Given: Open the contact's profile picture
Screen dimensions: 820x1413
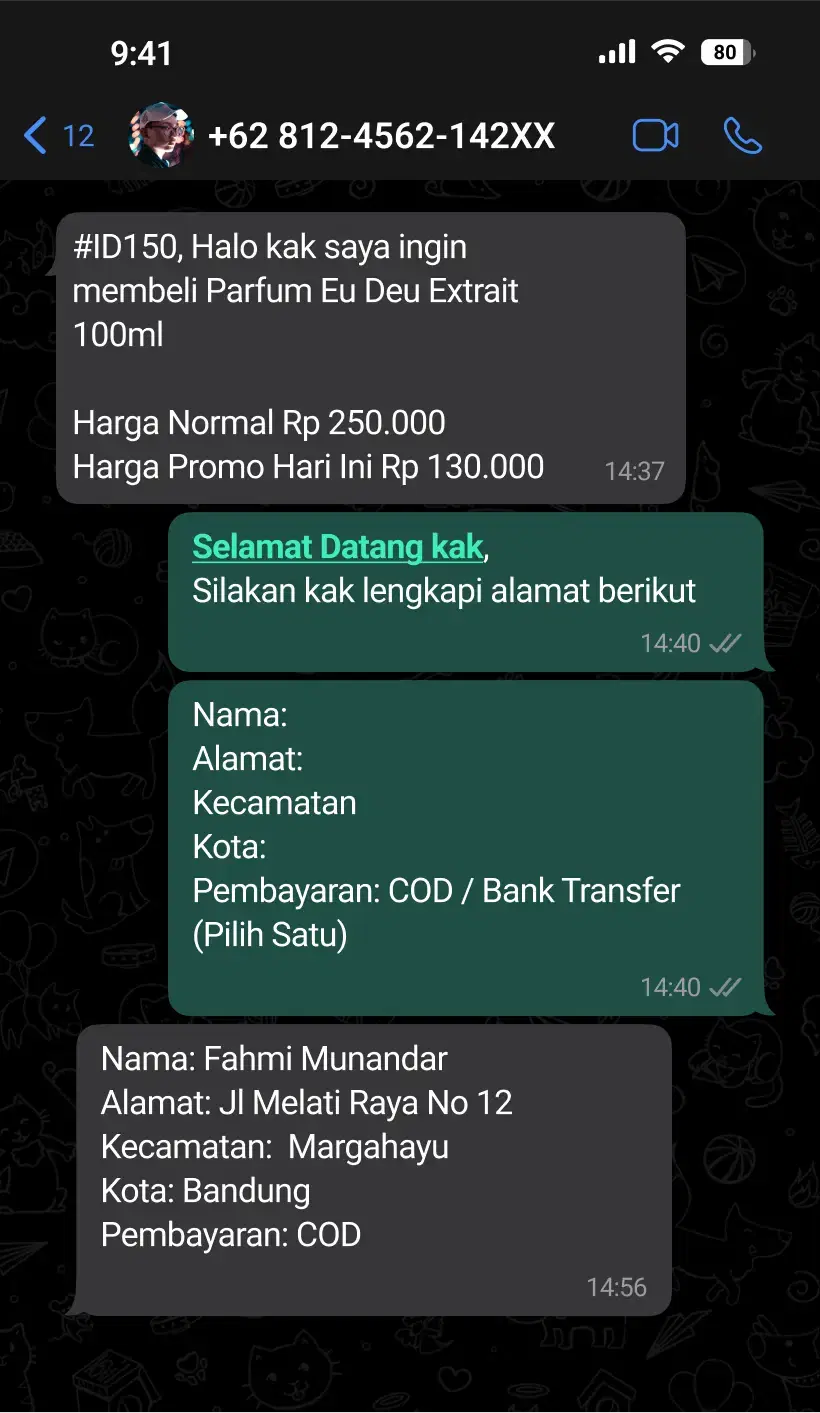Looking at the screenshot, I should click(161, 135).
